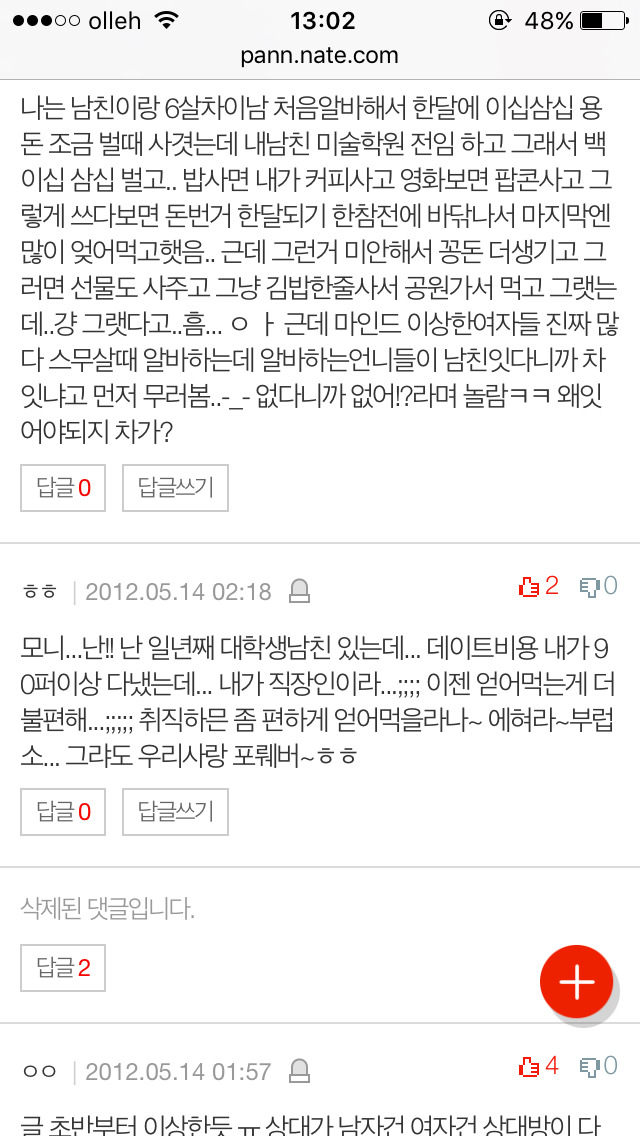Image resolution: width=640 pixels, height=1136 pixels.
Task: Downvote the comment by ㅎㅎ
Action: pos(598,586)
